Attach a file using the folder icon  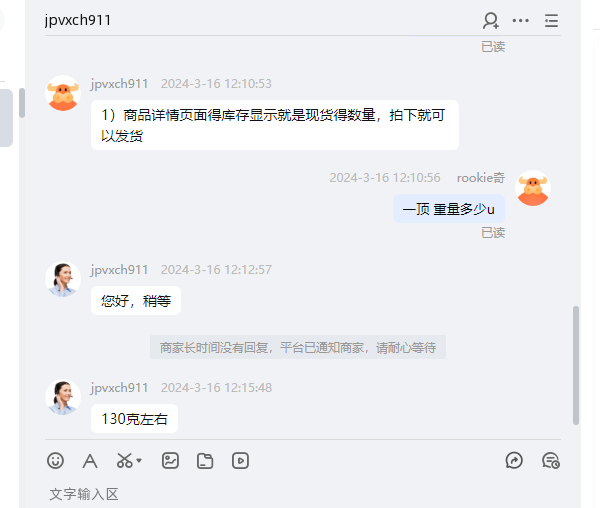(205, 461)
